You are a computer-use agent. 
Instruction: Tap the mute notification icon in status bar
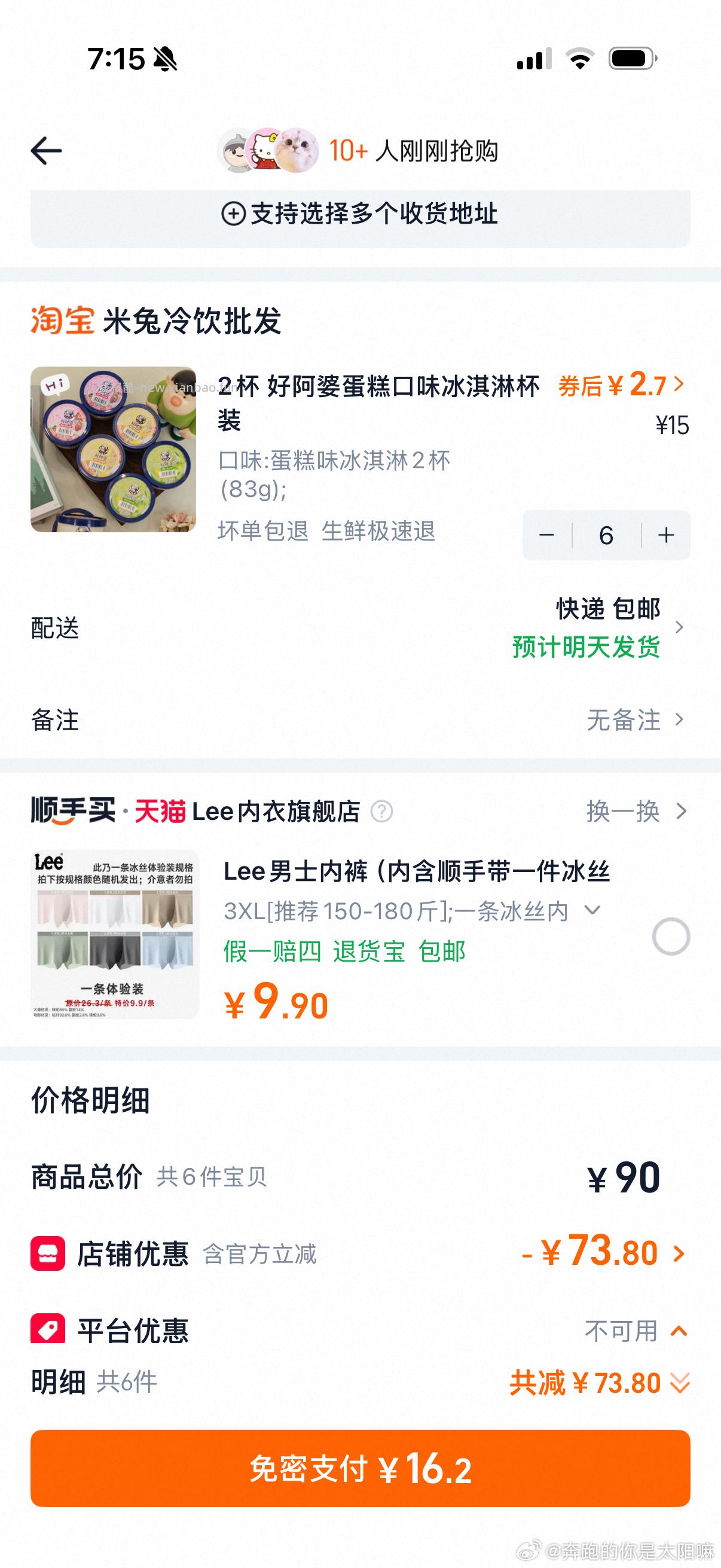point(164,59)
